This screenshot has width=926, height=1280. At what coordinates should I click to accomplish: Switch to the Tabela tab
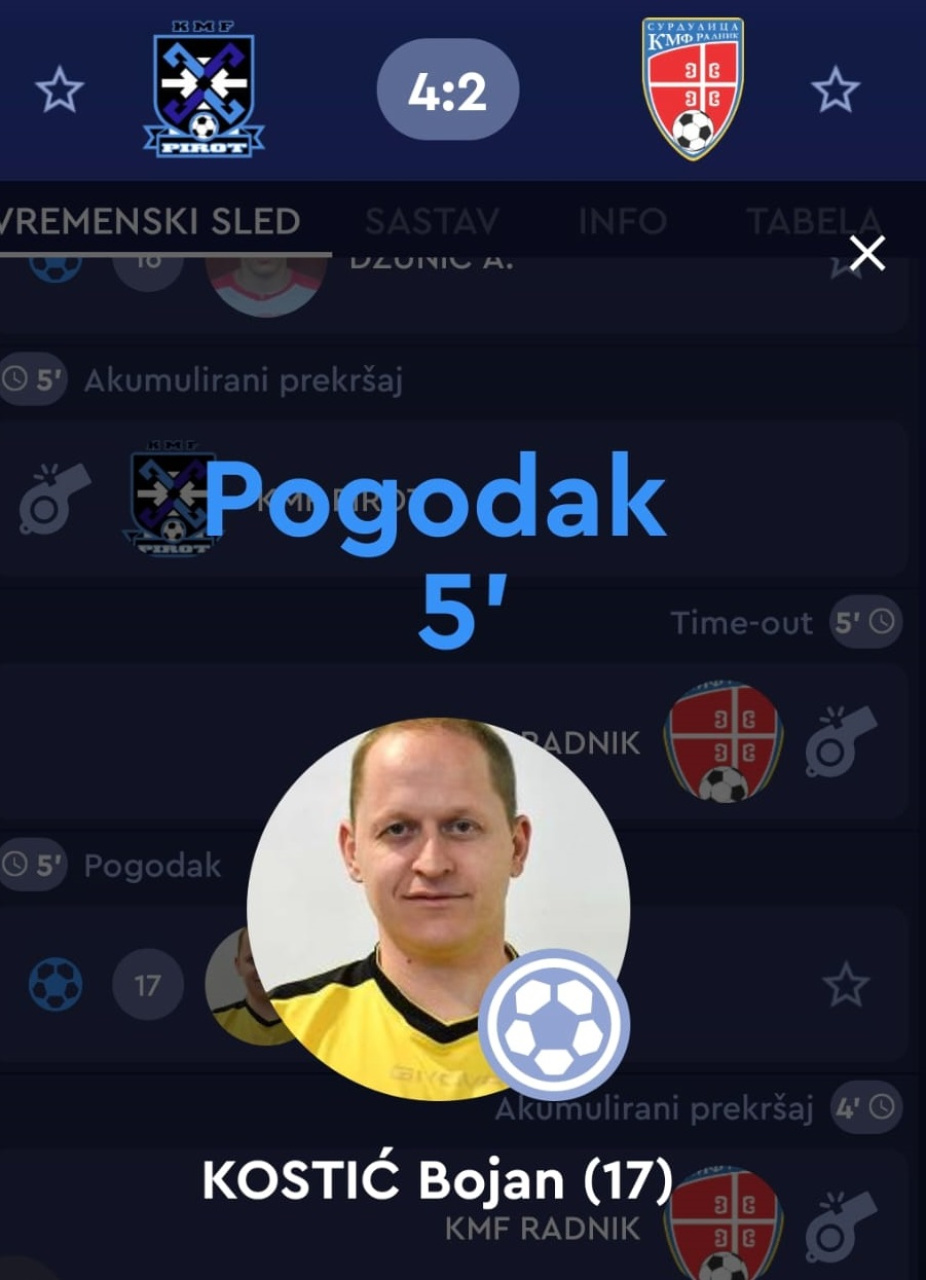pyautogui.click(x=813, y=221)
